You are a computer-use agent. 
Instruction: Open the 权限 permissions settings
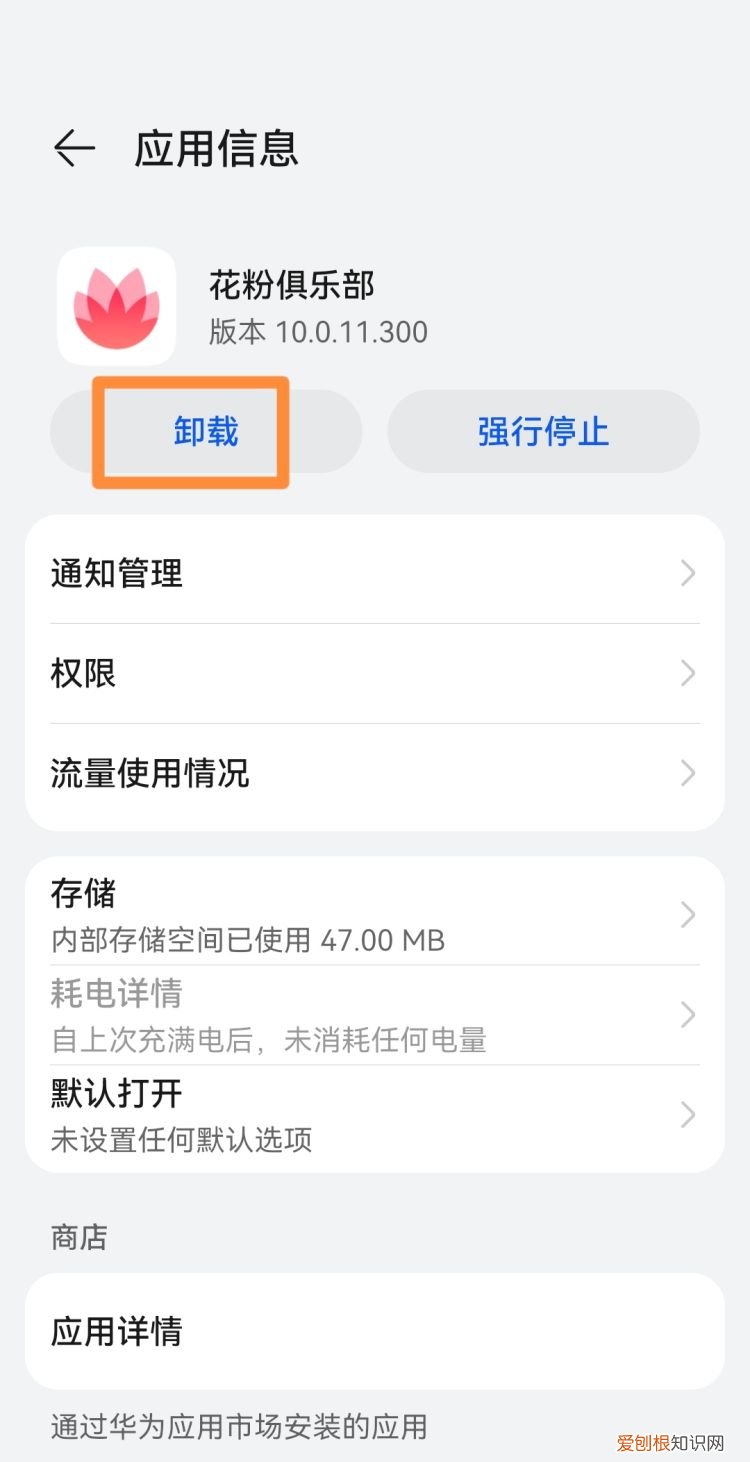[x=375, y=673]
